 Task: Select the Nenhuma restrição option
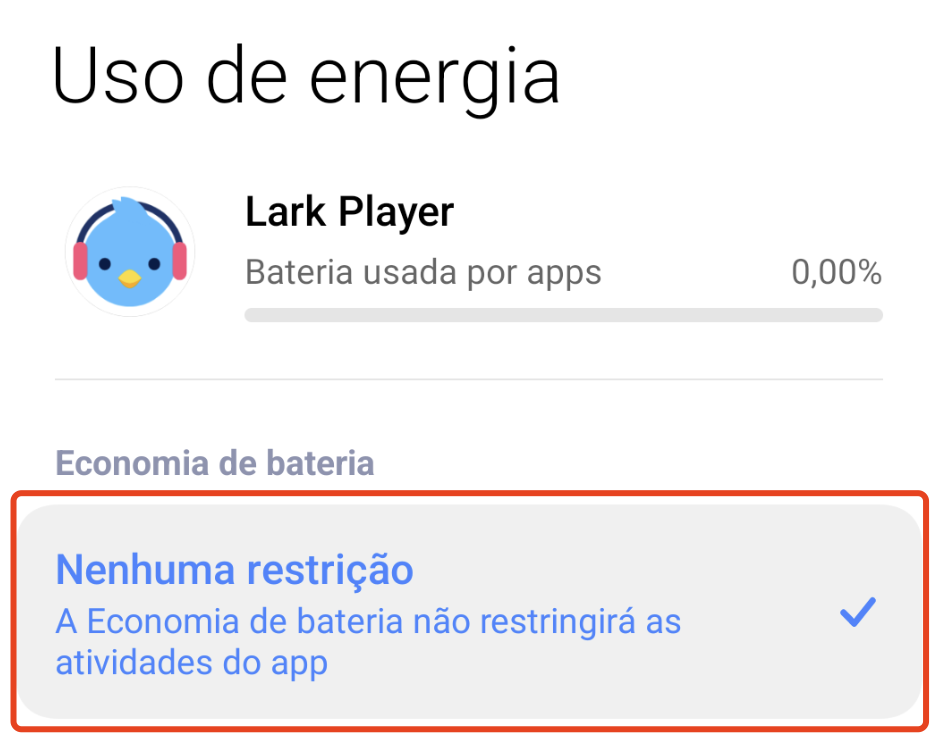[x=468, y=611]
